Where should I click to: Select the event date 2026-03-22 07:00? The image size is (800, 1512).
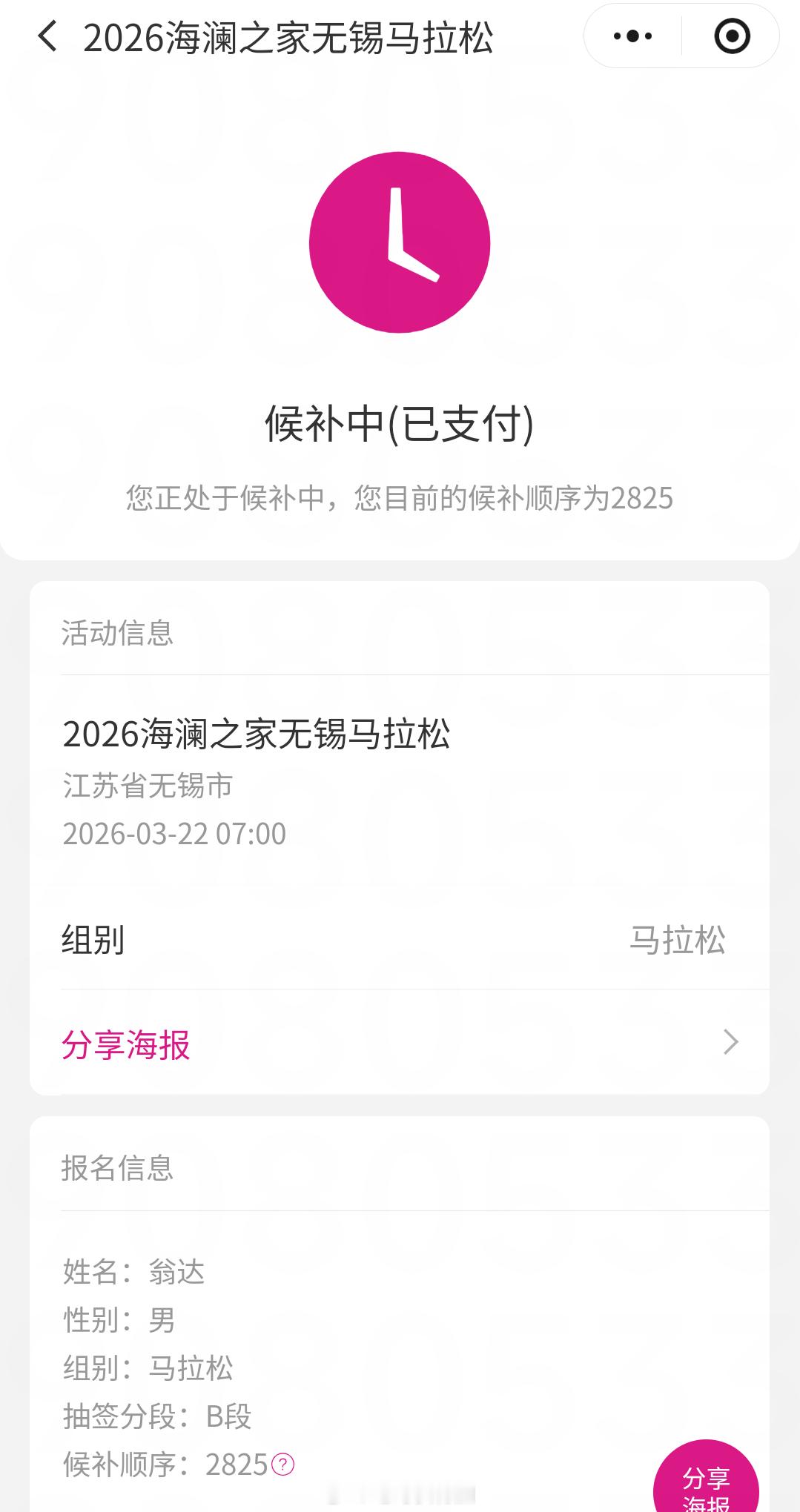point(174,833)
